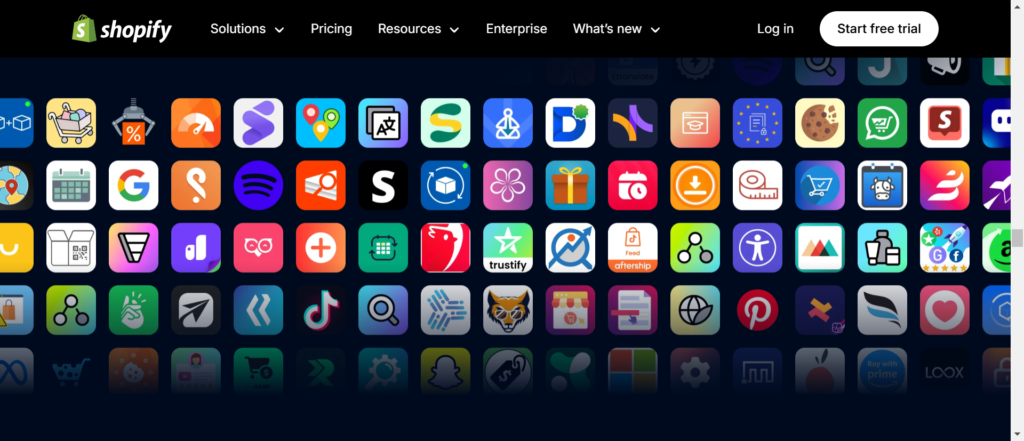Expand the Solutions dropdown menu

[x=247, y=29]
